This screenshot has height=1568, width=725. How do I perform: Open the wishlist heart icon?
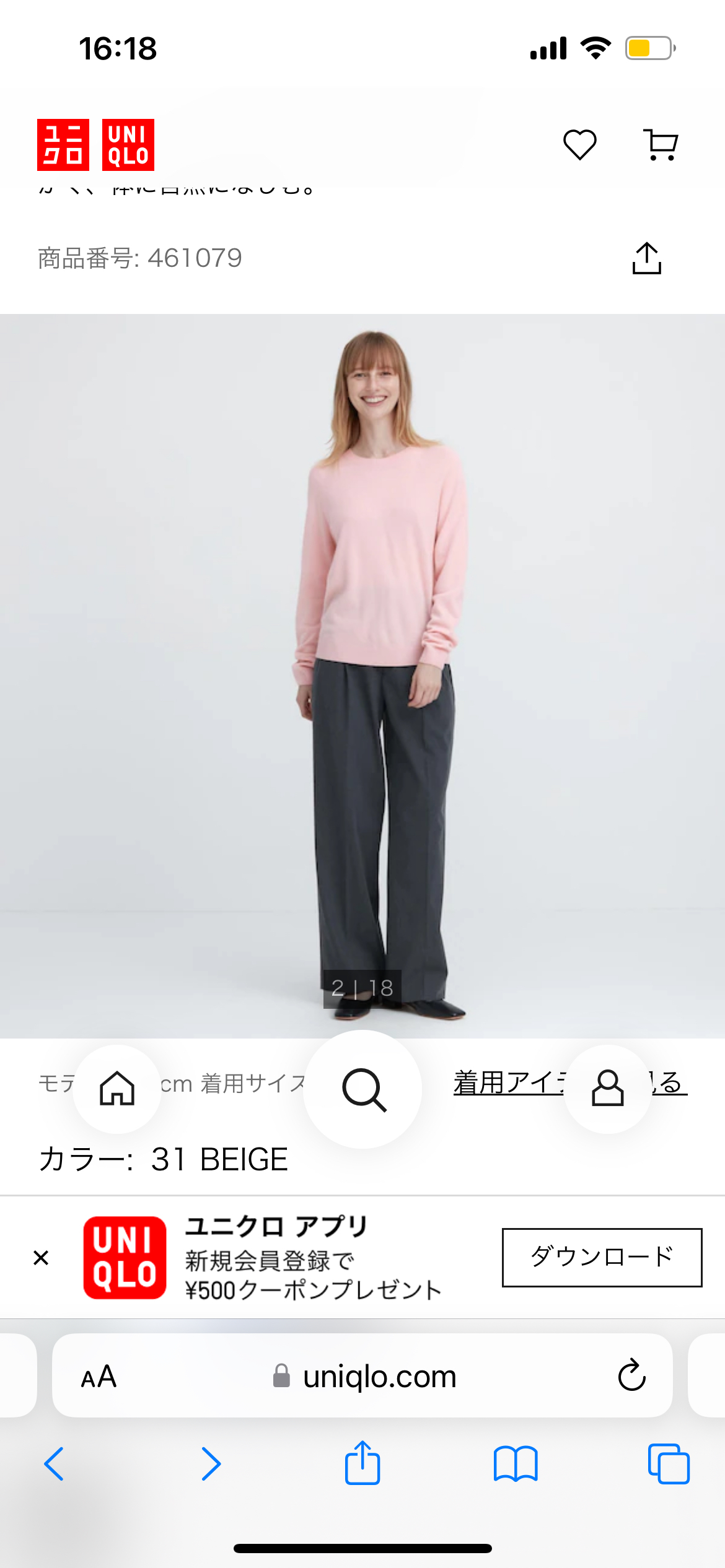pos(579,145)
